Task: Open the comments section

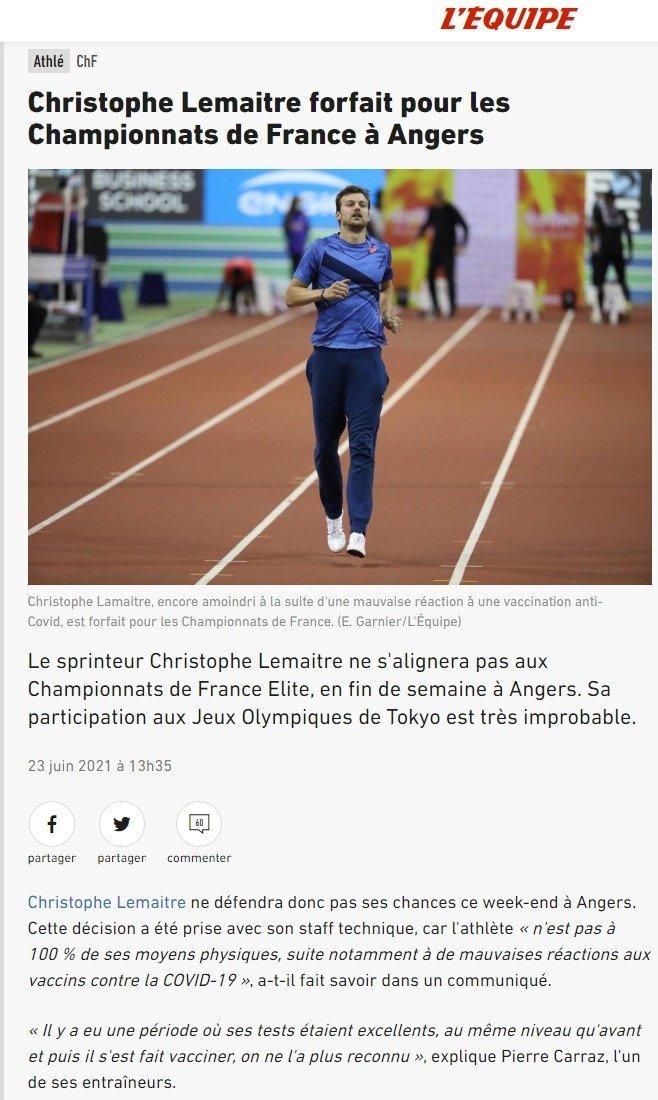Action: 198,825
